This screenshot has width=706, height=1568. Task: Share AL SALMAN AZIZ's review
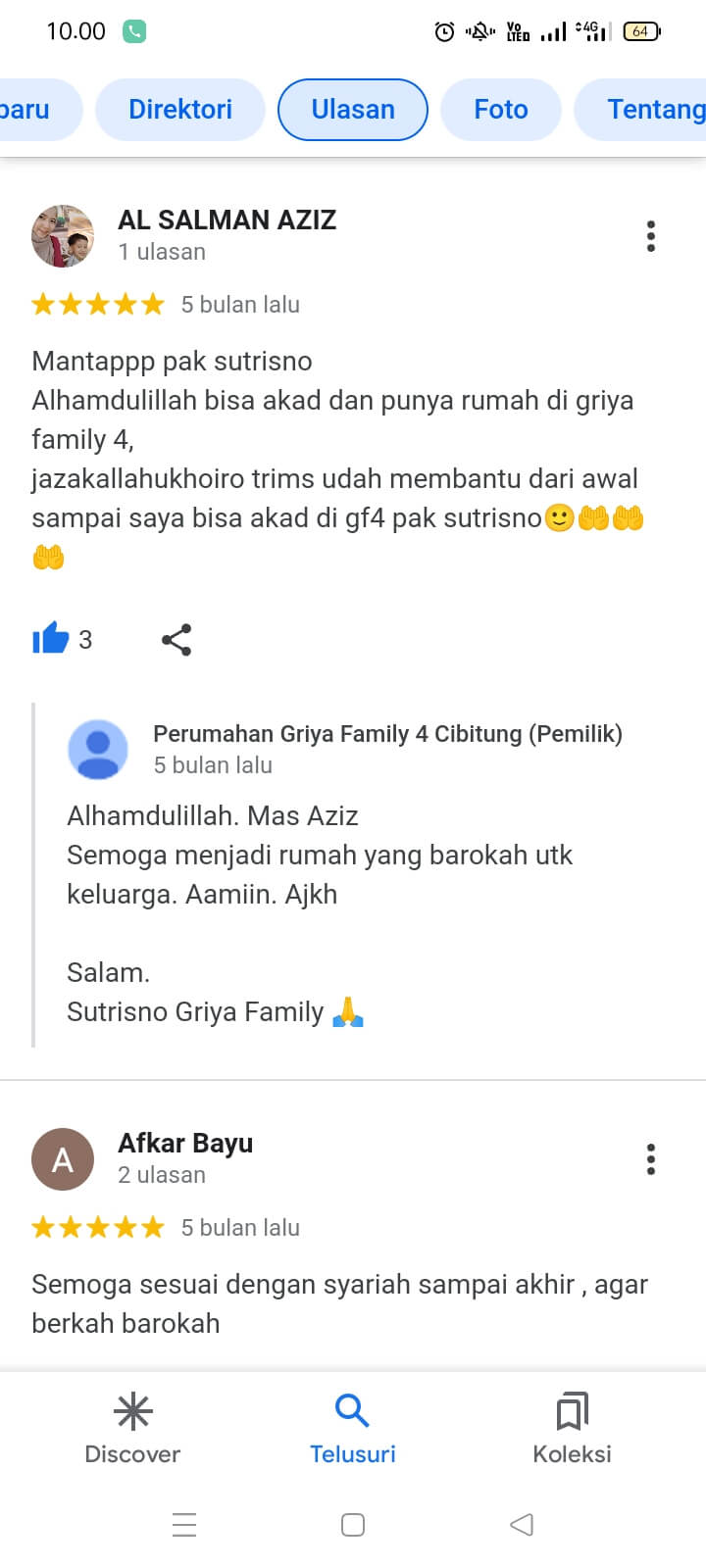click(x=176, y=640)
